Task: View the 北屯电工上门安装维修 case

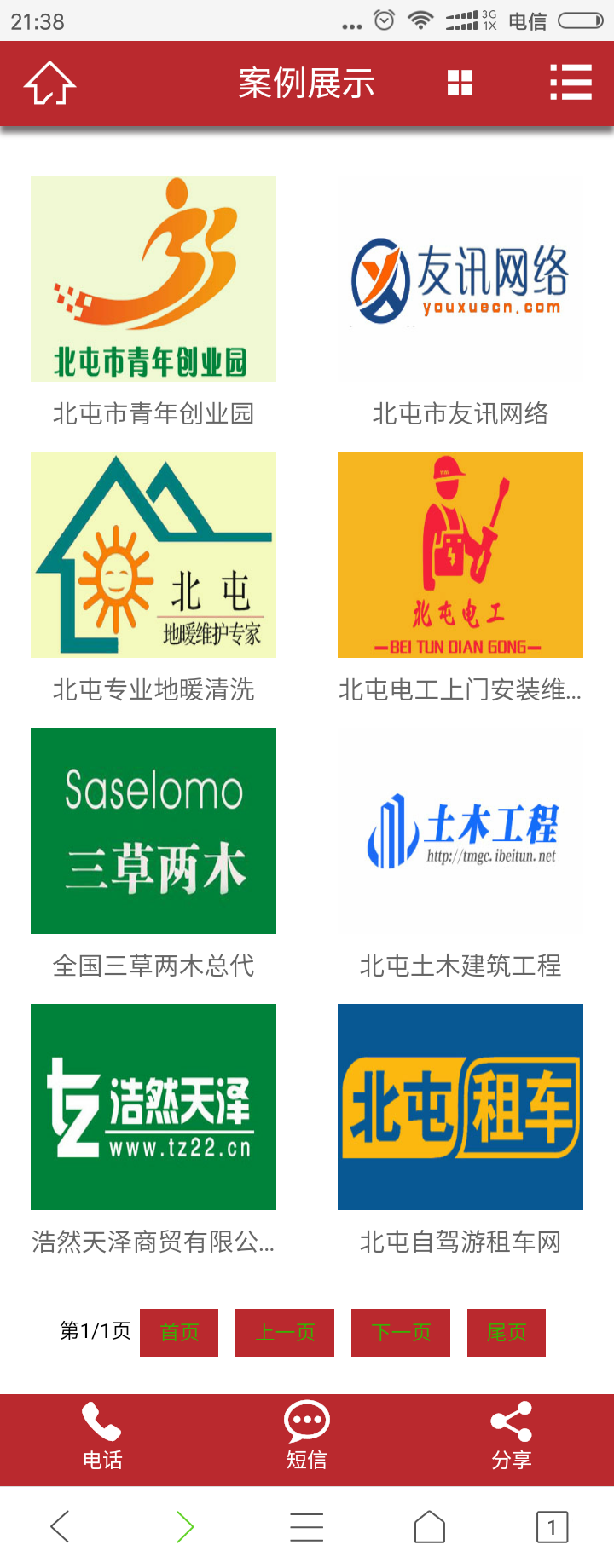Action: [x=460, y=555]
